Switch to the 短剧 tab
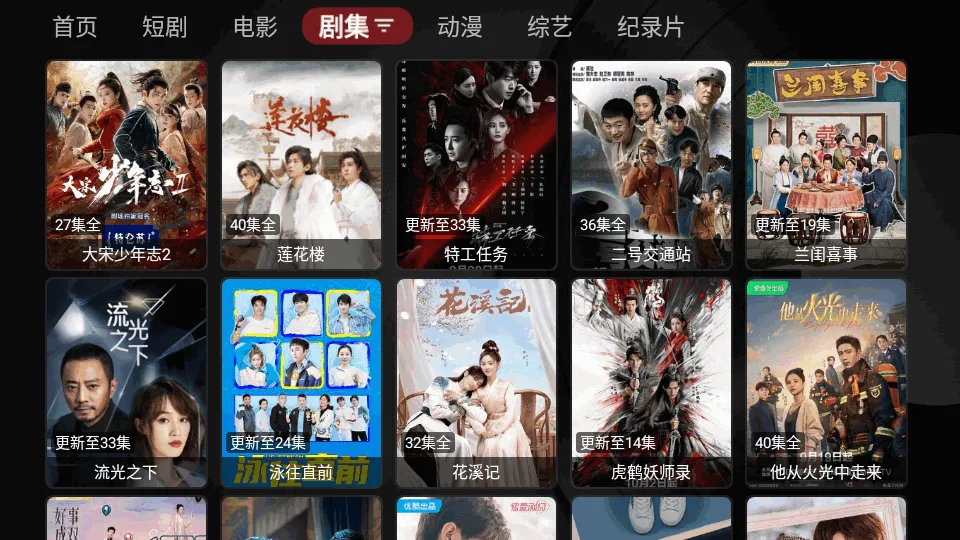 click(164, 27)
